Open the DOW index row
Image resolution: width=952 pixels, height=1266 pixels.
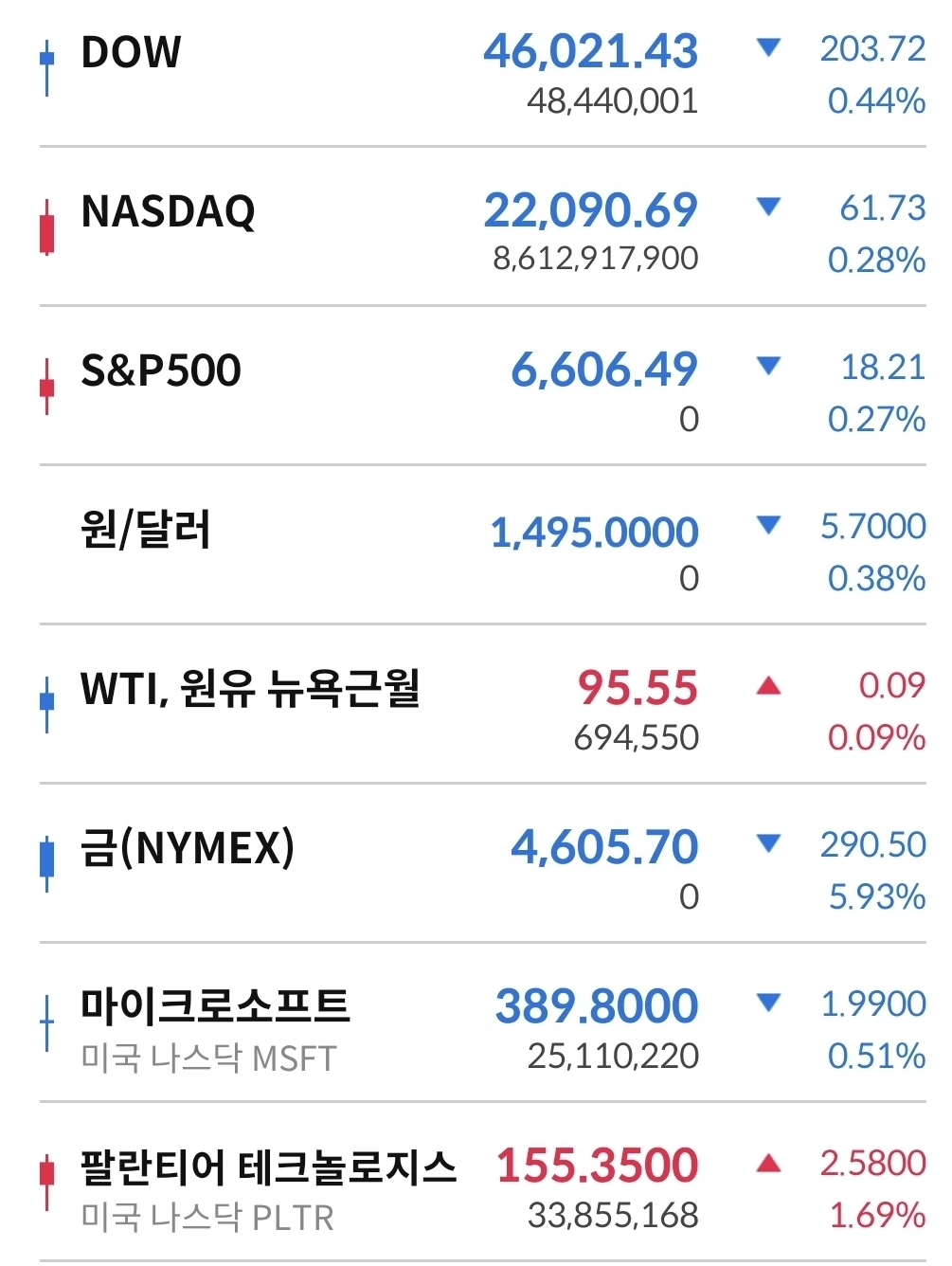pos(131,53)
